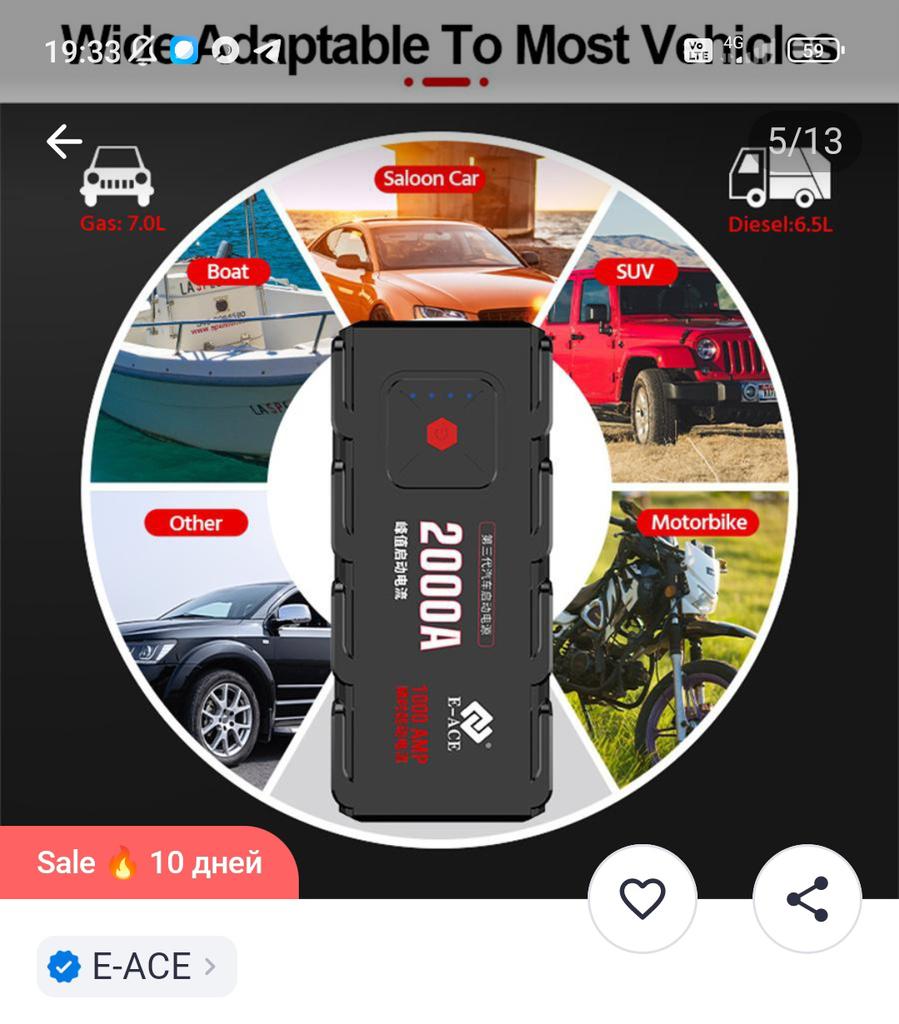The height and width of the screenshot is (1024, 899).
Task: Add this product to favorites
Action: (x=642, y=898)
